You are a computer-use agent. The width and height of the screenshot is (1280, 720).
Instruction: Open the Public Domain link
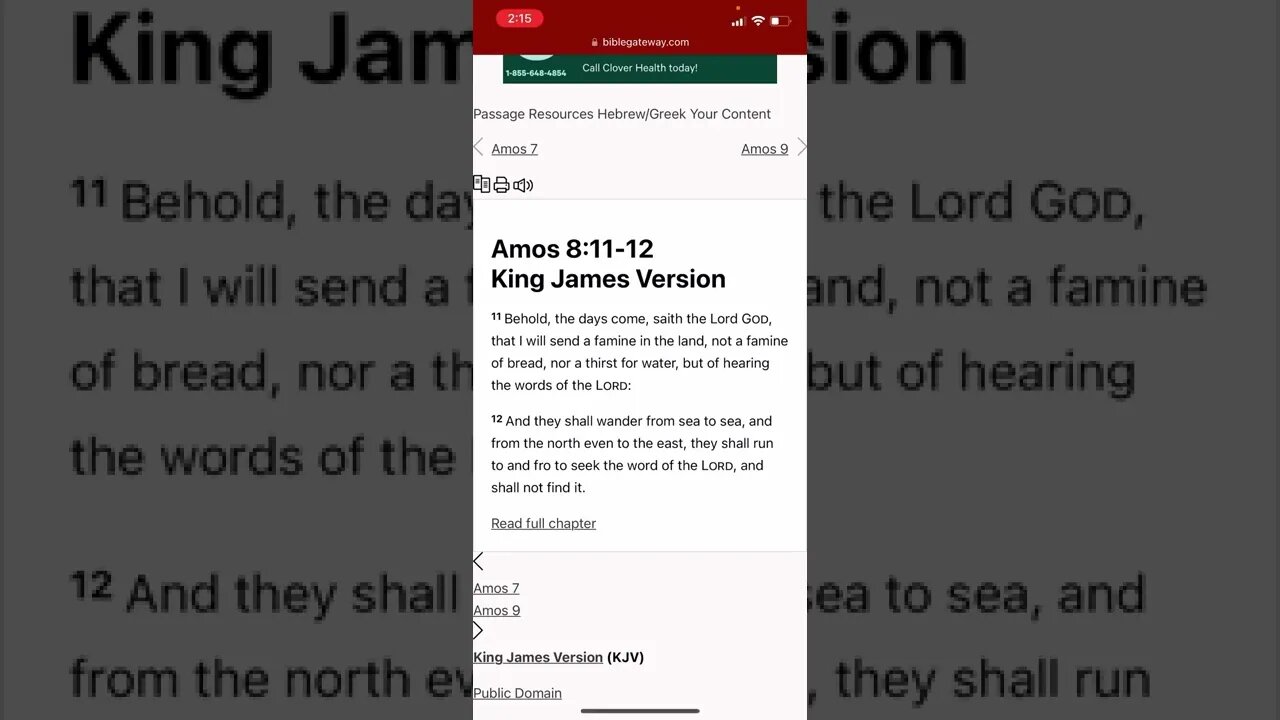pos(517,693)
